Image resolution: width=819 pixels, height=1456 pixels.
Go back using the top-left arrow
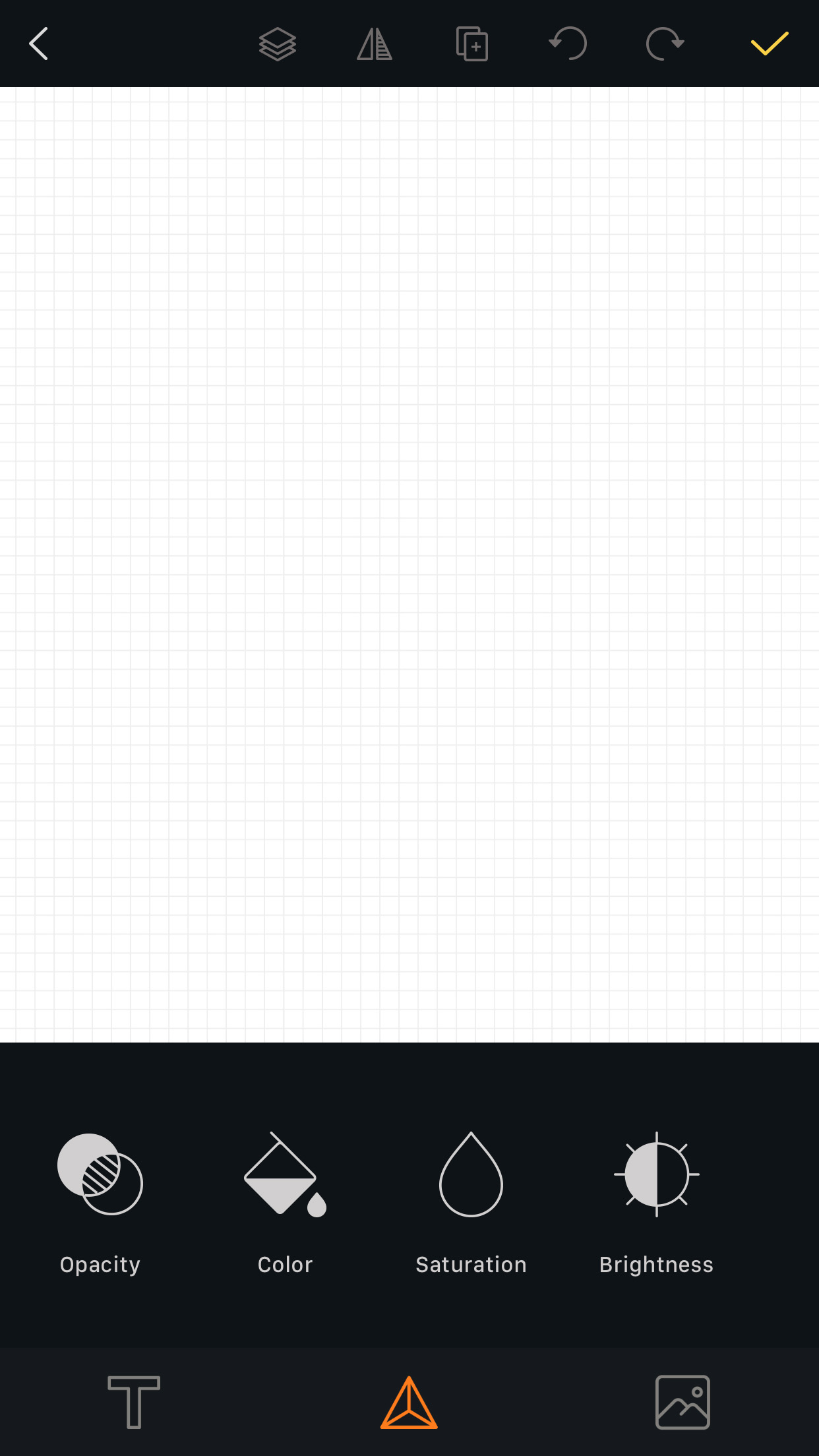(x=39, y=44)
